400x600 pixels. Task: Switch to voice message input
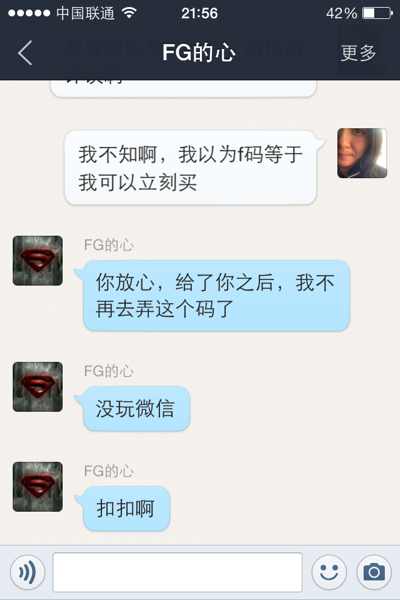pyautogui.click(x=27, y=572)
